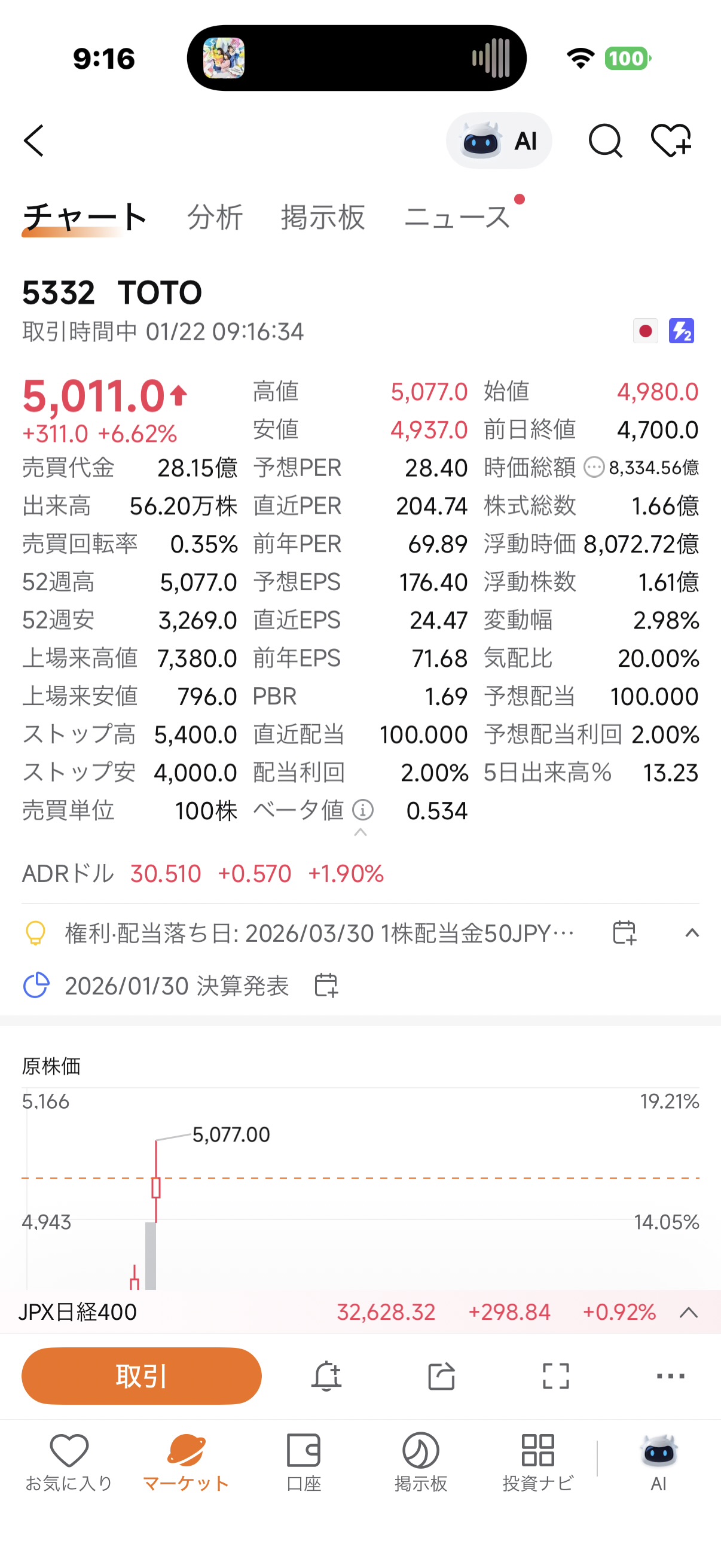Viewport: 721px width, 1568px height.
Task: Set a price alert with the bell
Action: (326, 1375)
